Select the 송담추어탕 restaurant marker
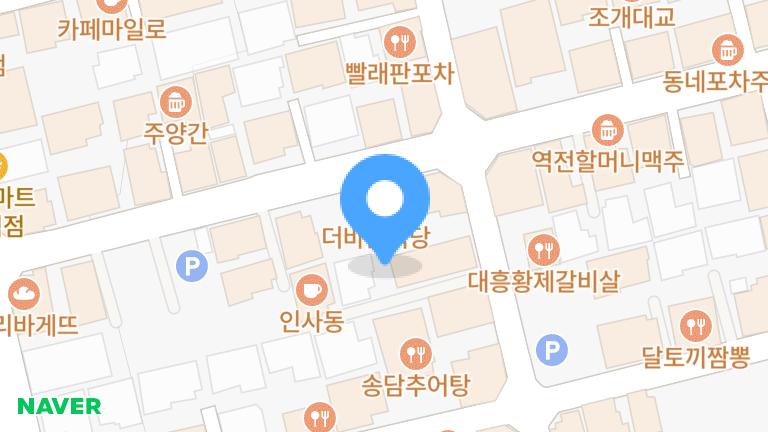Screen dimensions: 768x432 click(x=414, y=353)
